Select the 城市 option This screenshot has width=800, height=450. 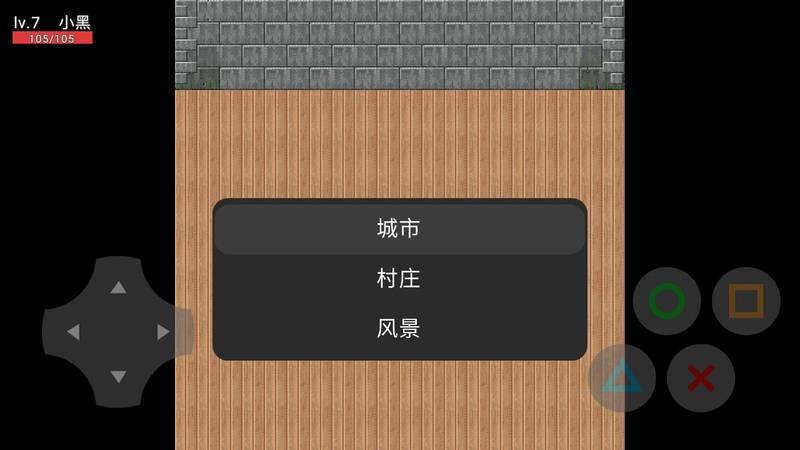click(399, 229)
